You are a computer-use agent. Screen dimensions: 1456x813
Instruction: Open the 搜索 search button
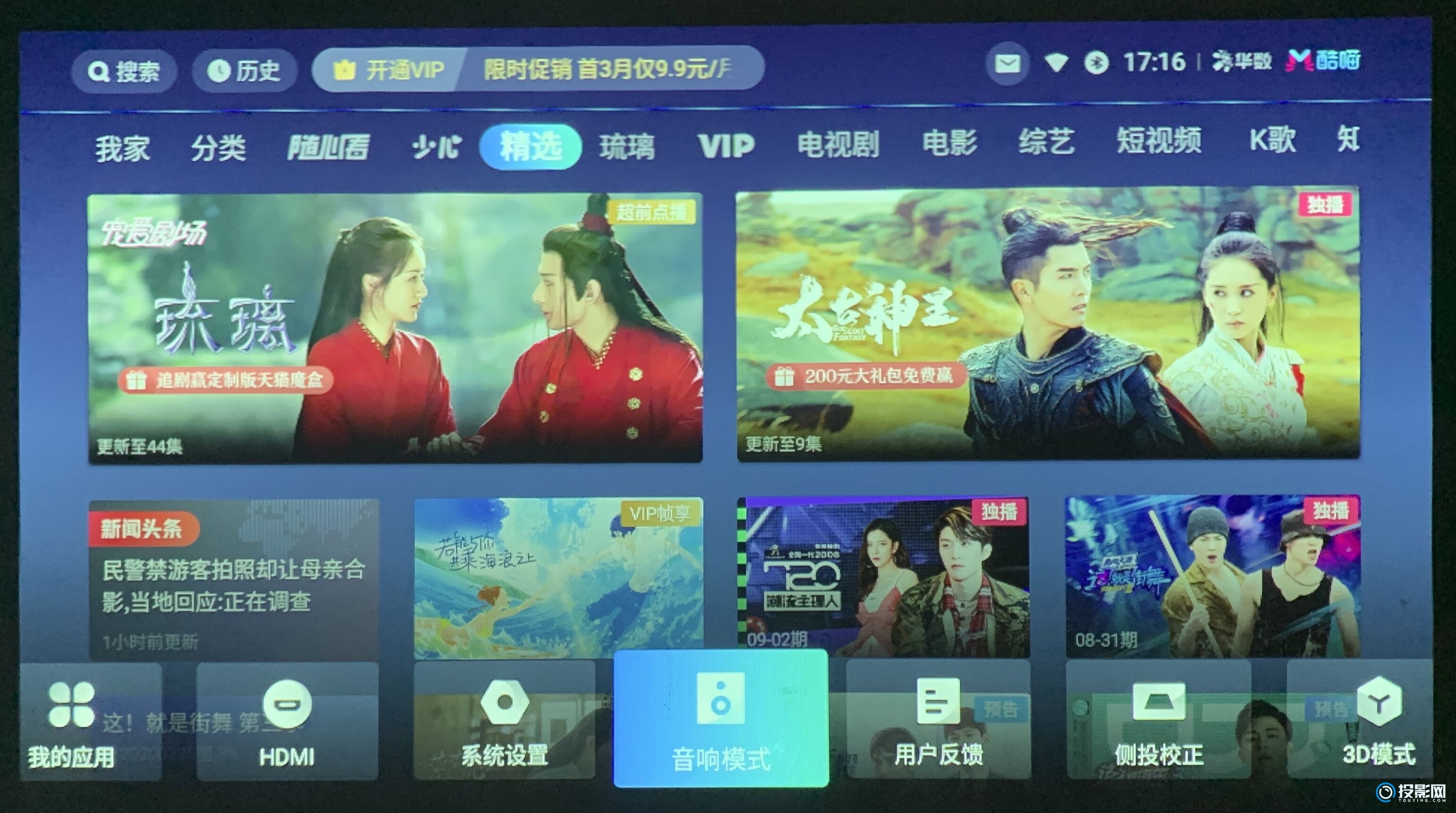(x=124, y=72)
